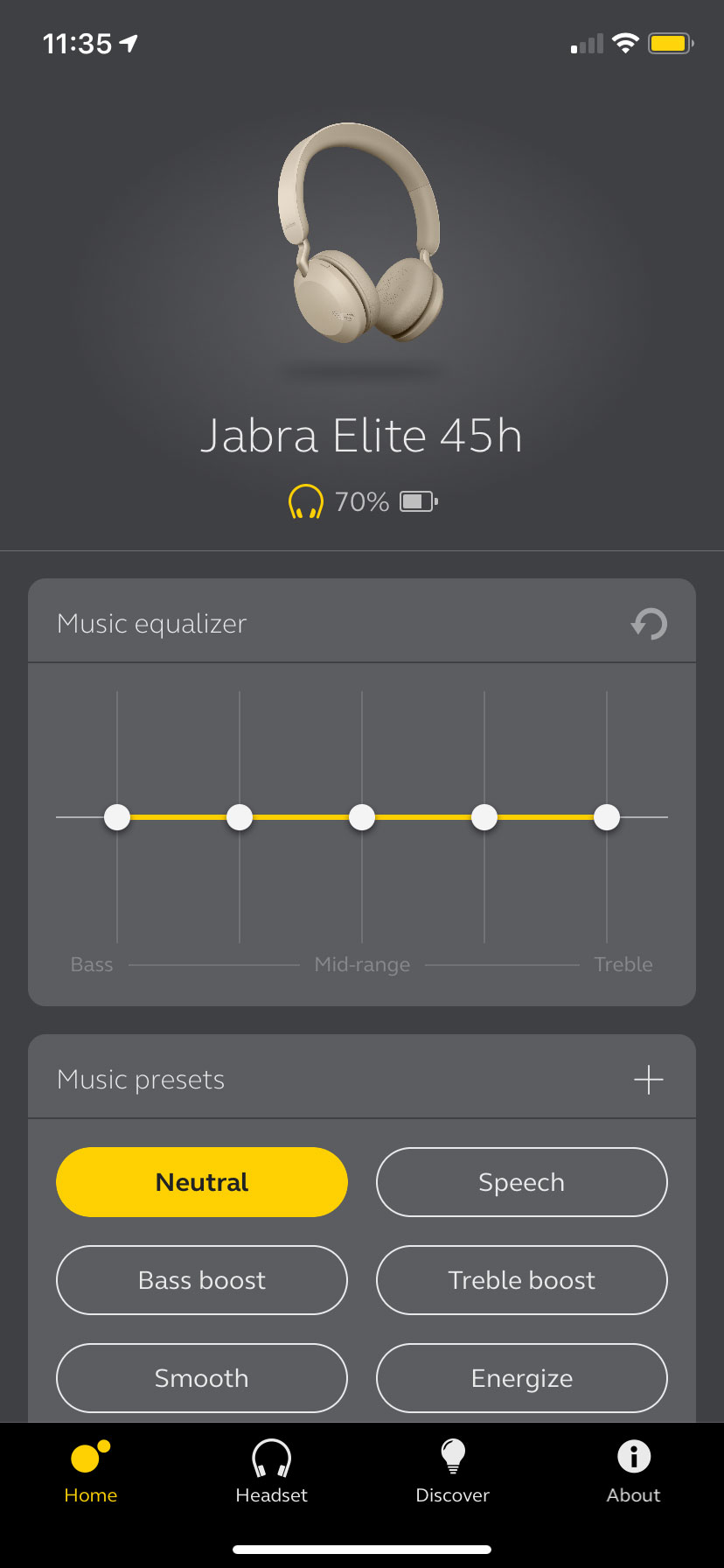Viewport: 724px width, 1568px height.
Task: Open the Discover tab
Action: click(452, 1472)
